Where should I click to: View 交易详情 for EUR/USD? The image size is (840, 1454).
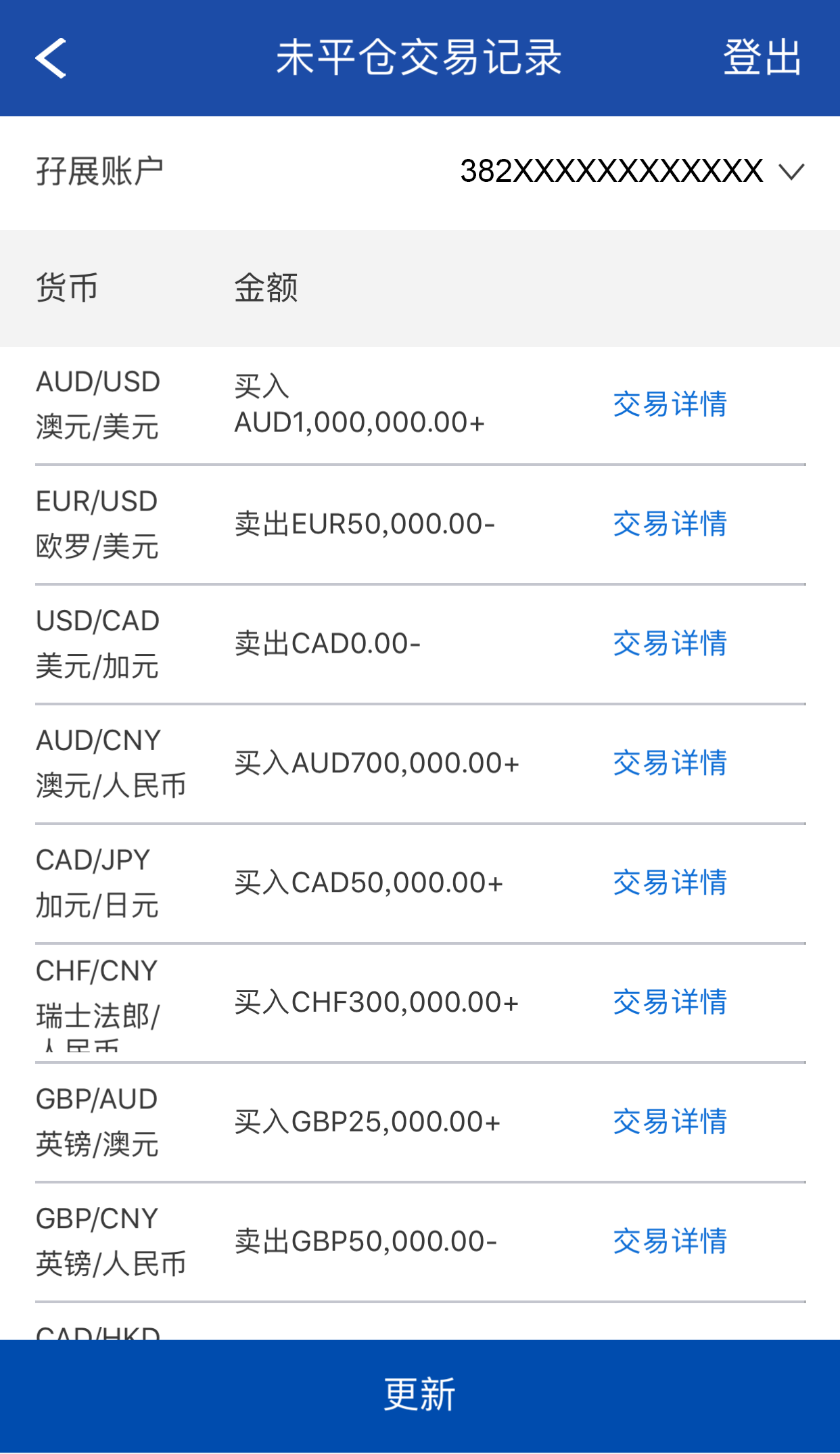pos(670,524)
